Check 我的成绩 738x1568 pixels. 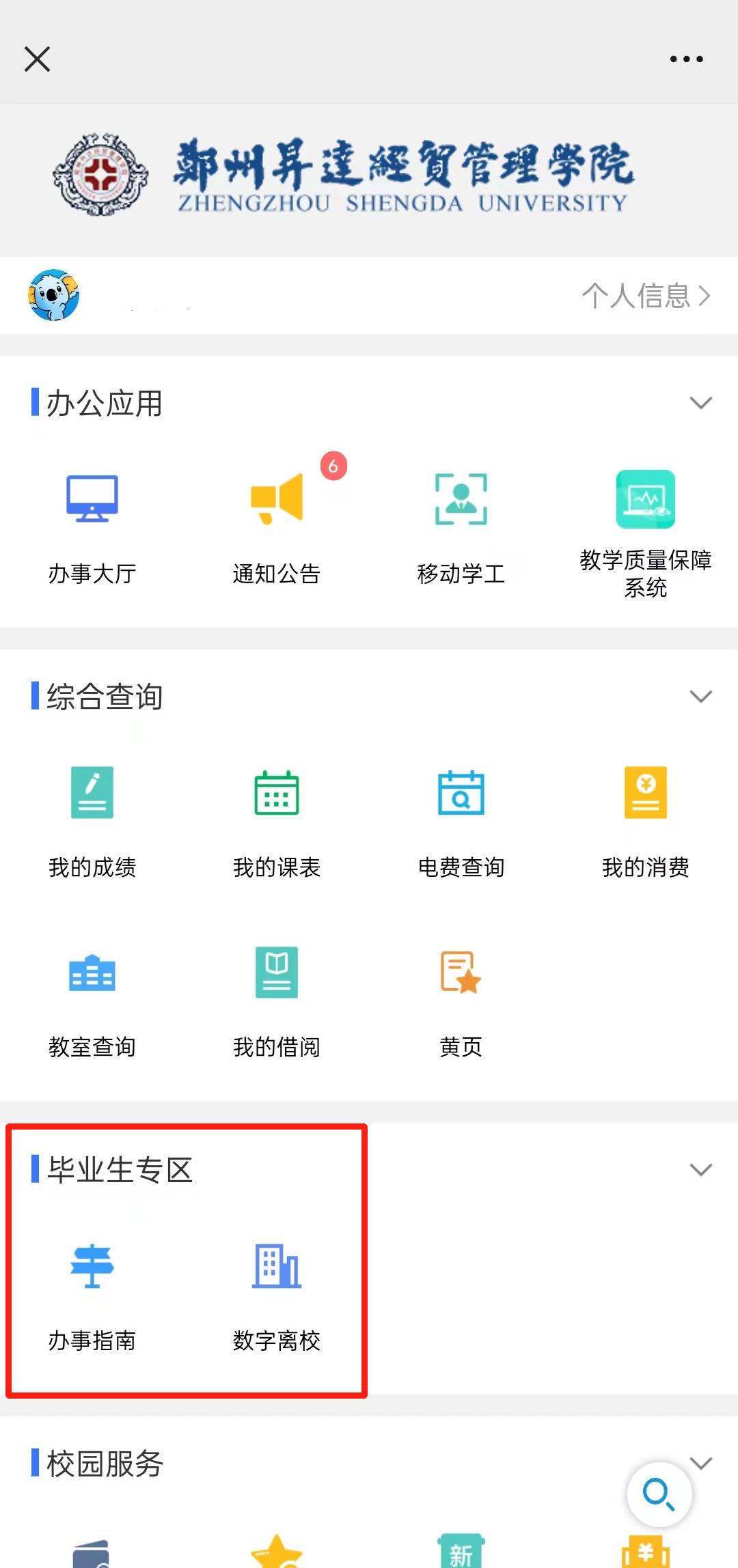(x=92, y=821)
